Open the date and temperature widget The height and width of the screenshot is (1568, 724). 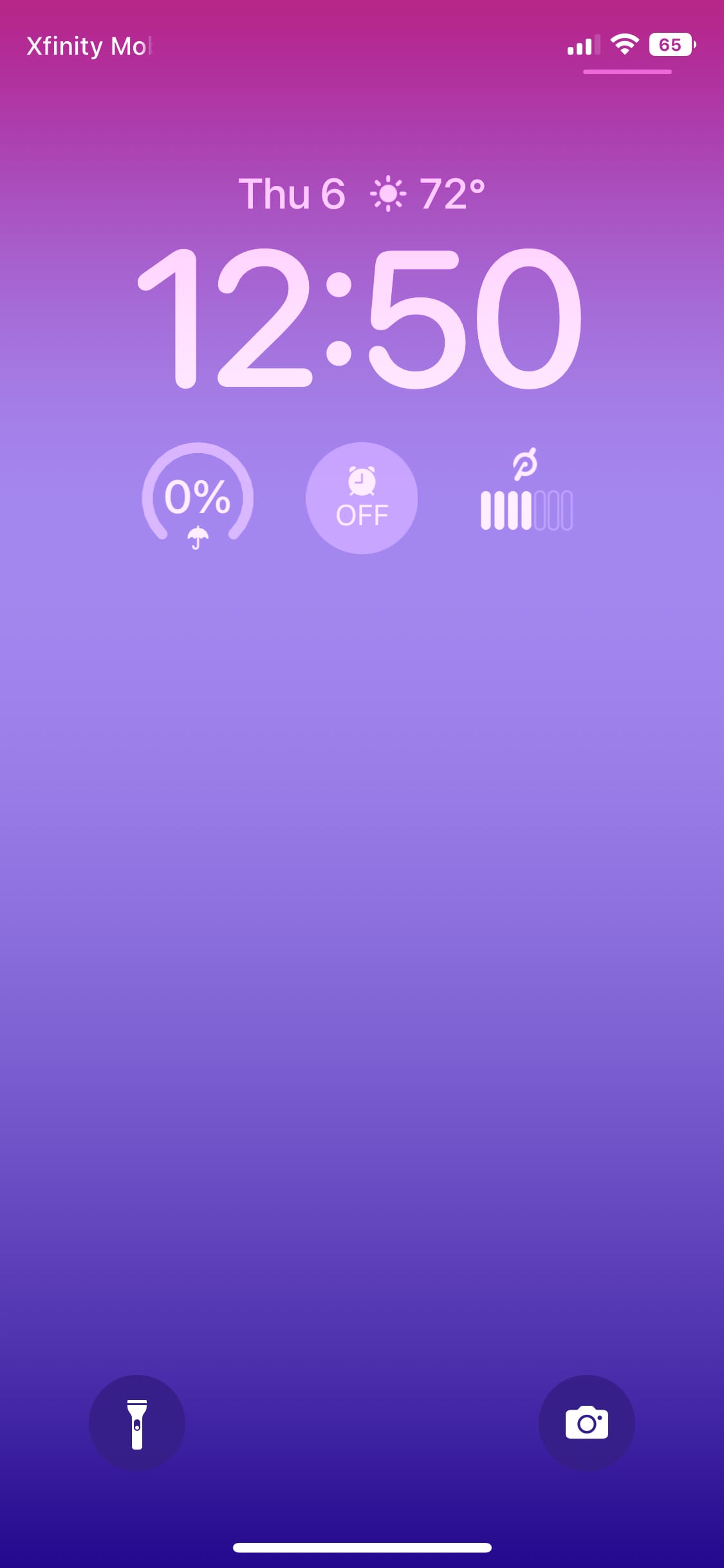[362, 193]
